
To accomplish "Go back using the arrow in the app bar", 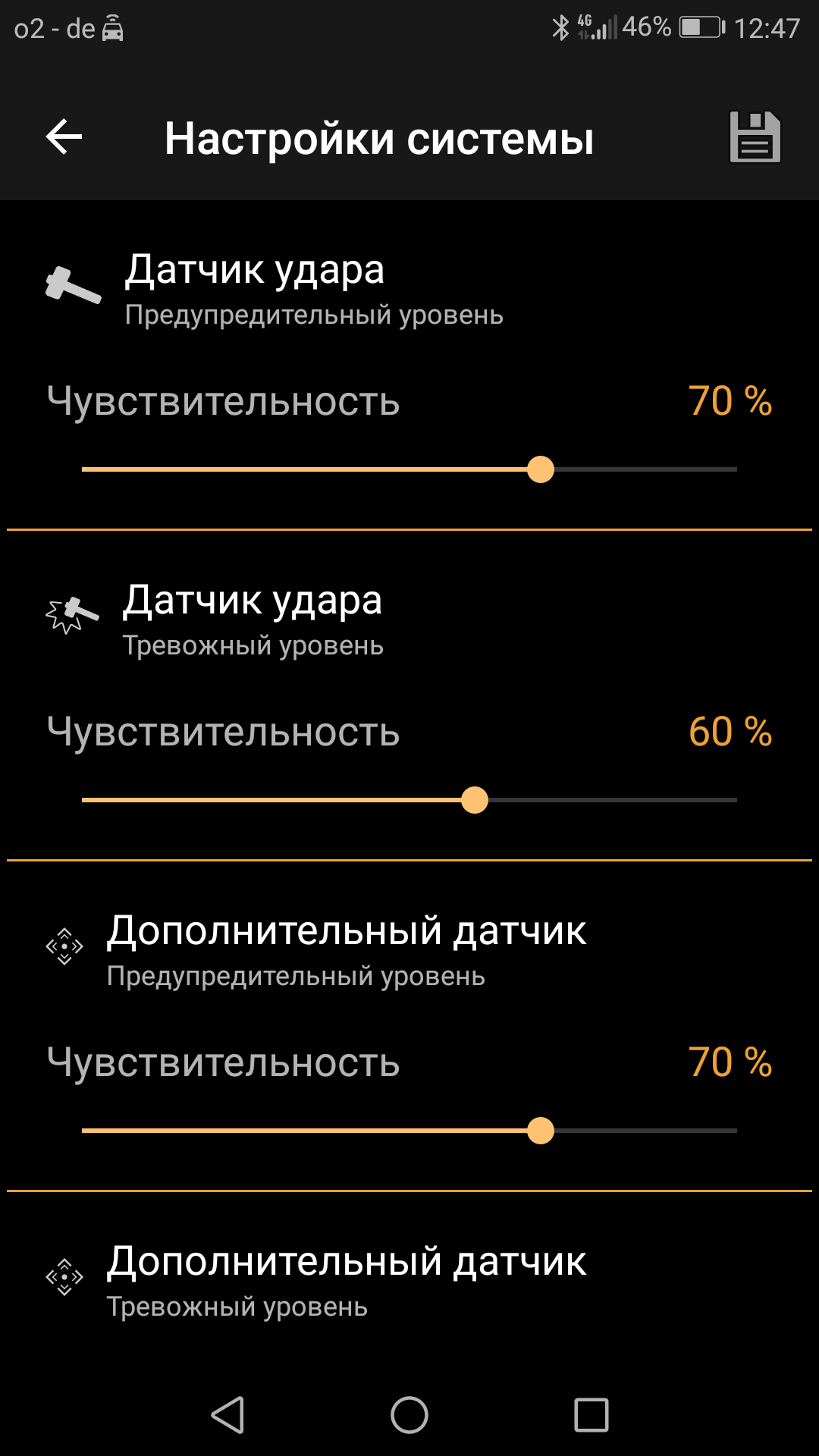I will click(x=64, y=137).
